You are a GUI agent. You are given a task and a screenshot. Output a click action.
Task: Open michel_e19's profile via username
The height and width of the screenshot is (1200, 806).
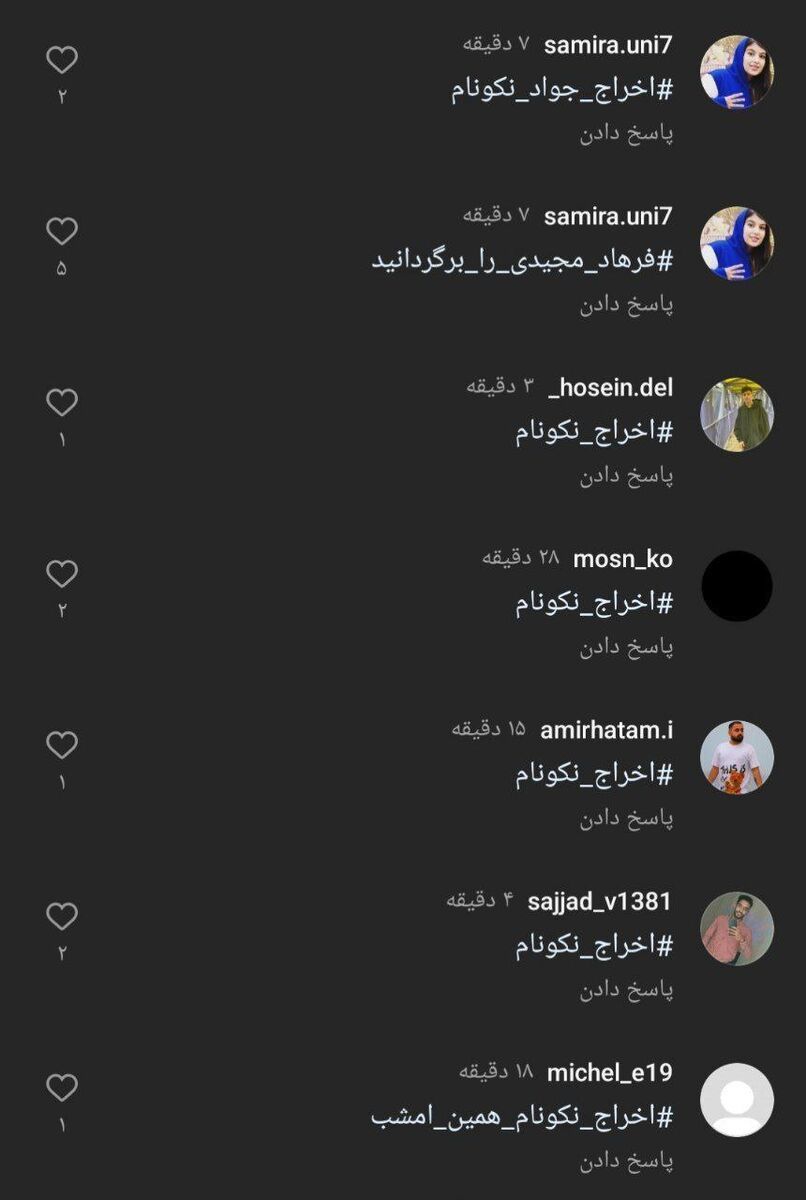[x=609, y=1073]
